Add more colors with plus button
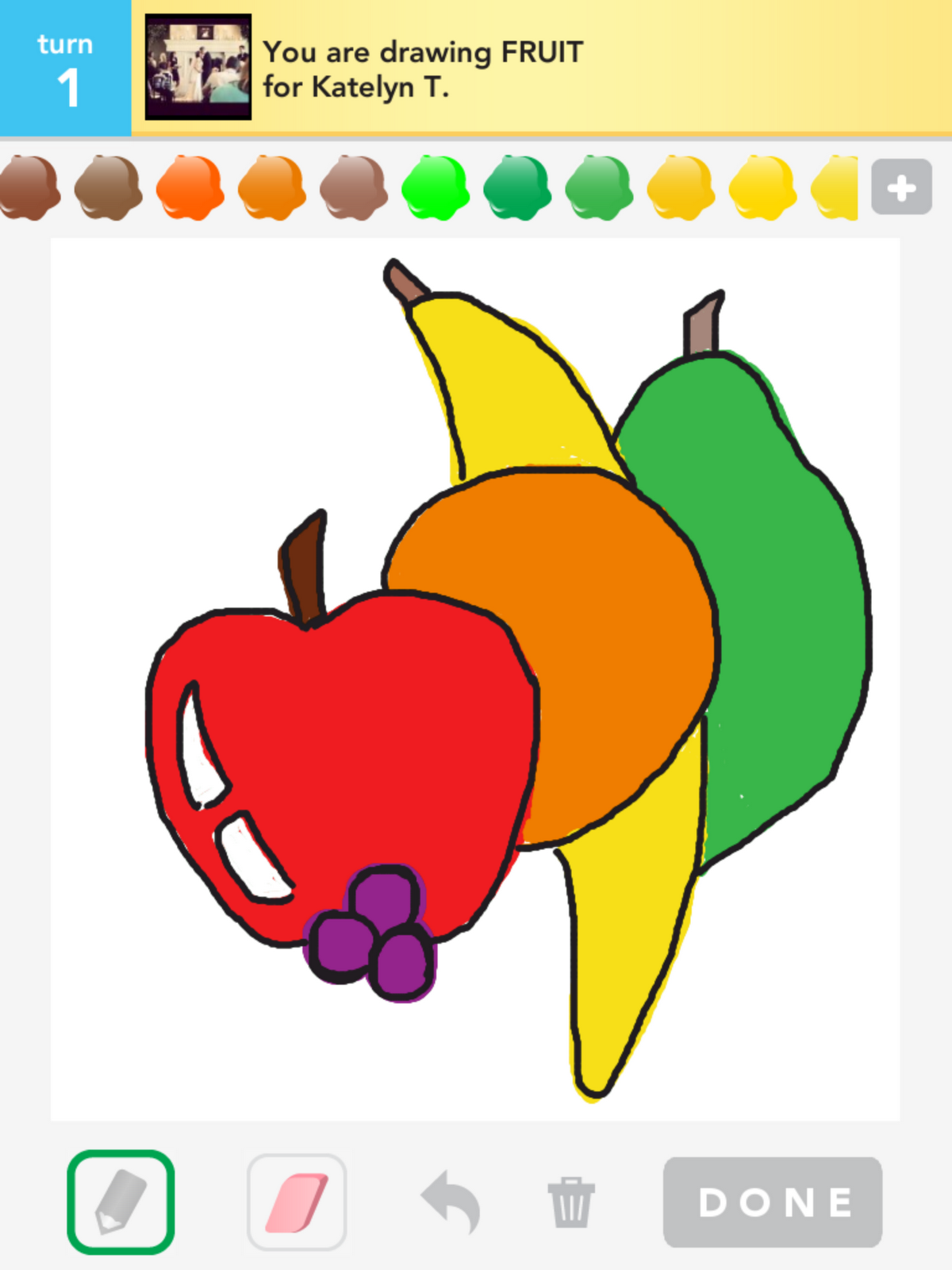 coord(901,187)
